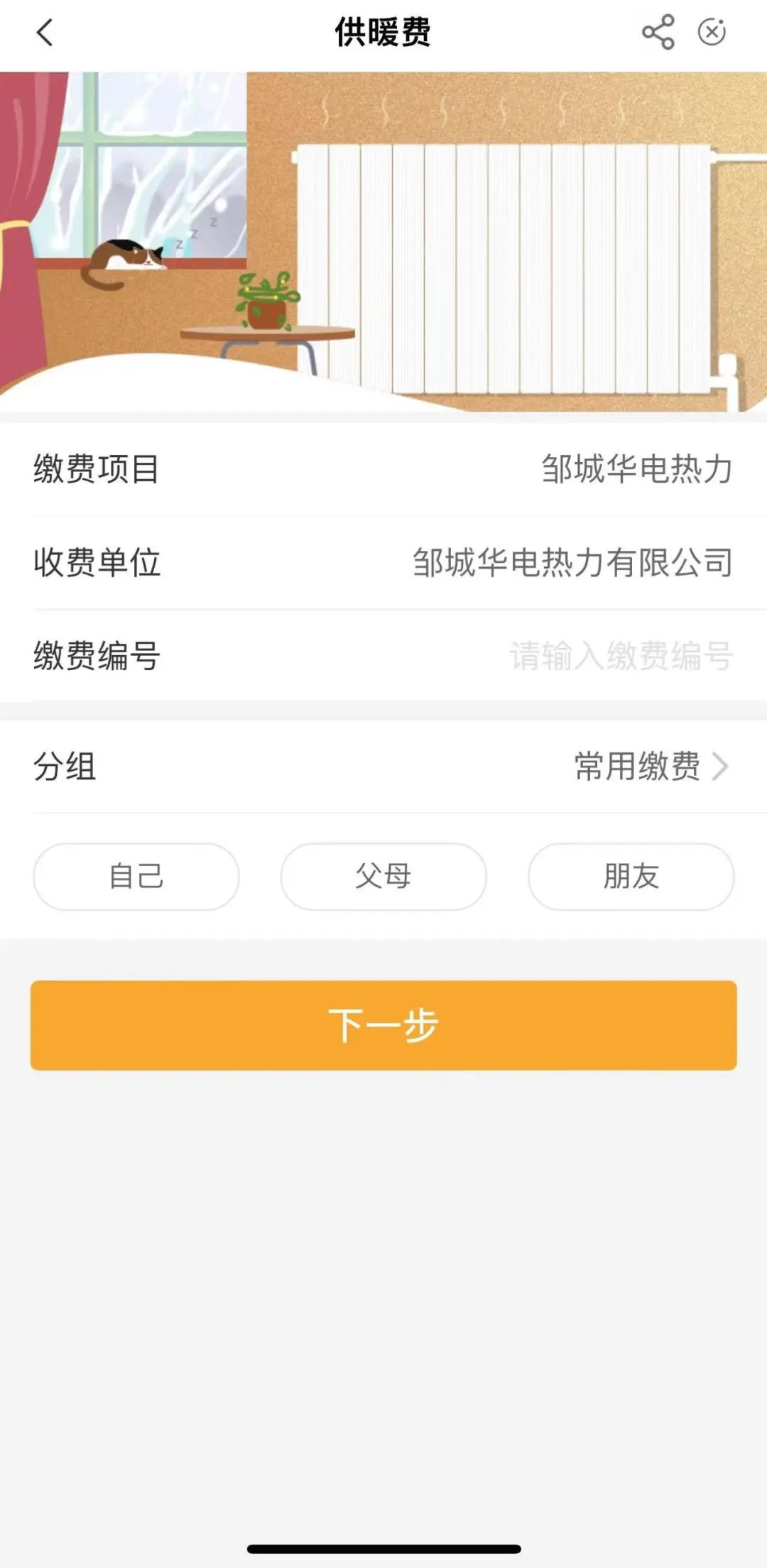Image resolution: width=767 pixels, height=1568 pixels.
Task: Enter payment number in 缴费编号 field
Action: coord(620,655)
